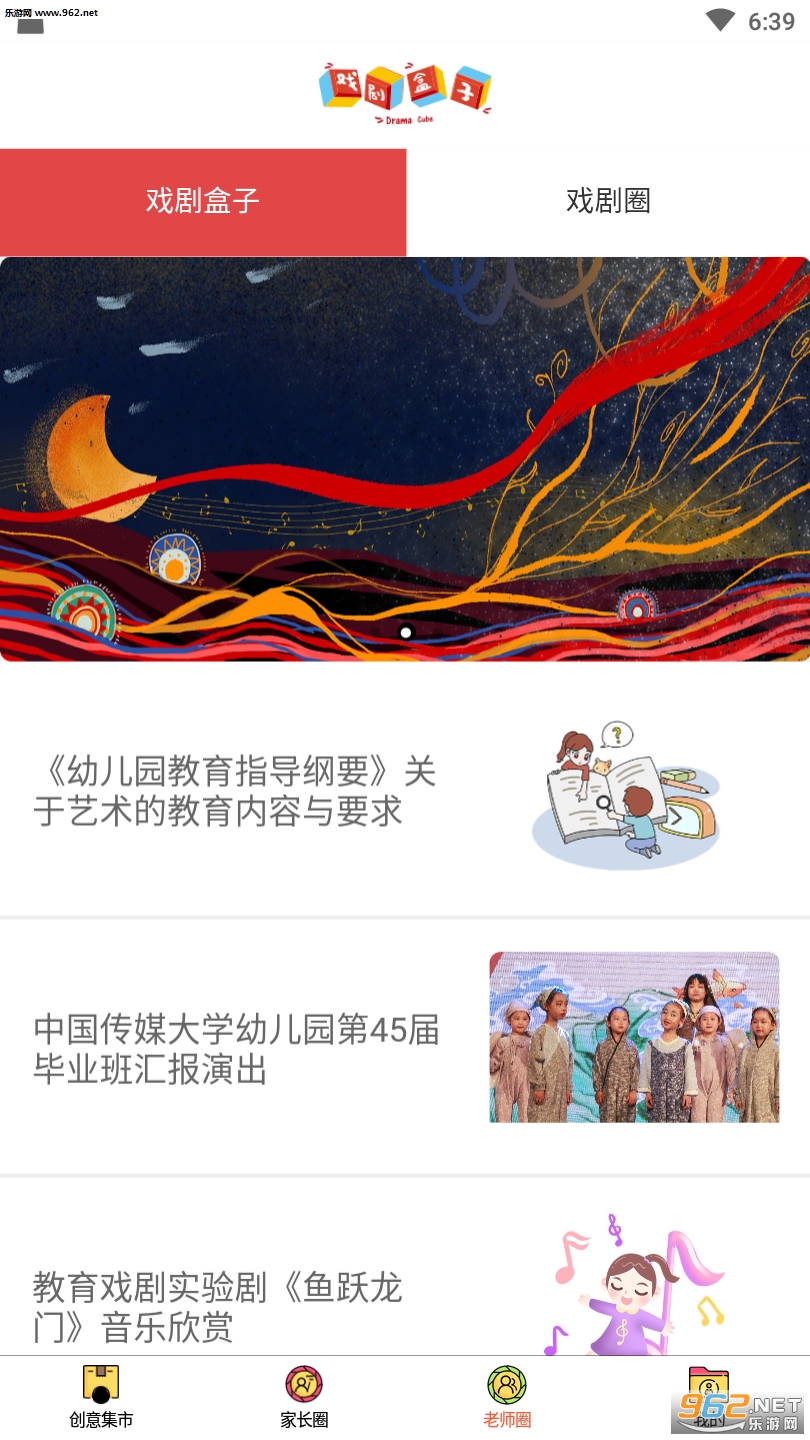Go to 创意集市 in the bottom navigation

point(101,1397)
